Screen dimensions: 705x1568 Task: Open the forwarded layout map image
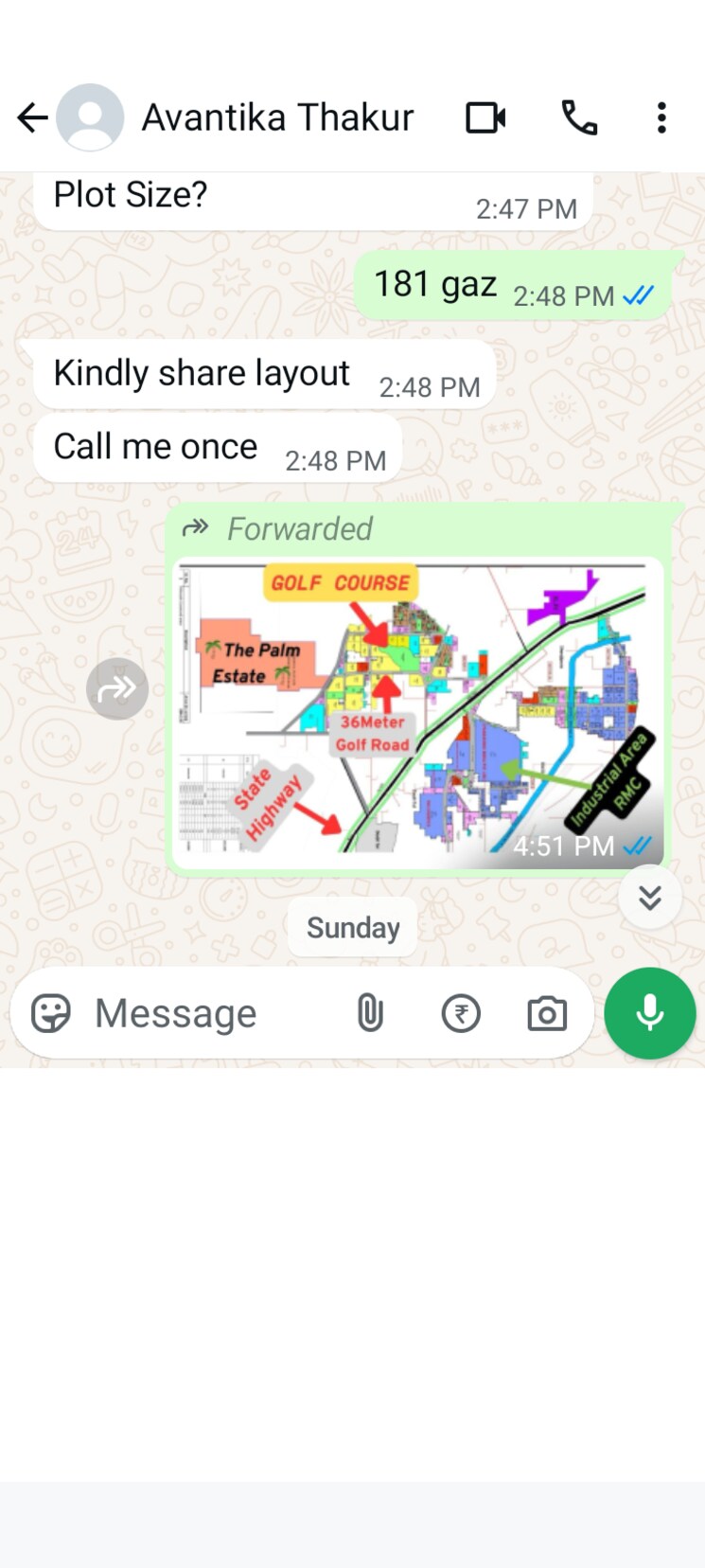pos(416,712)
